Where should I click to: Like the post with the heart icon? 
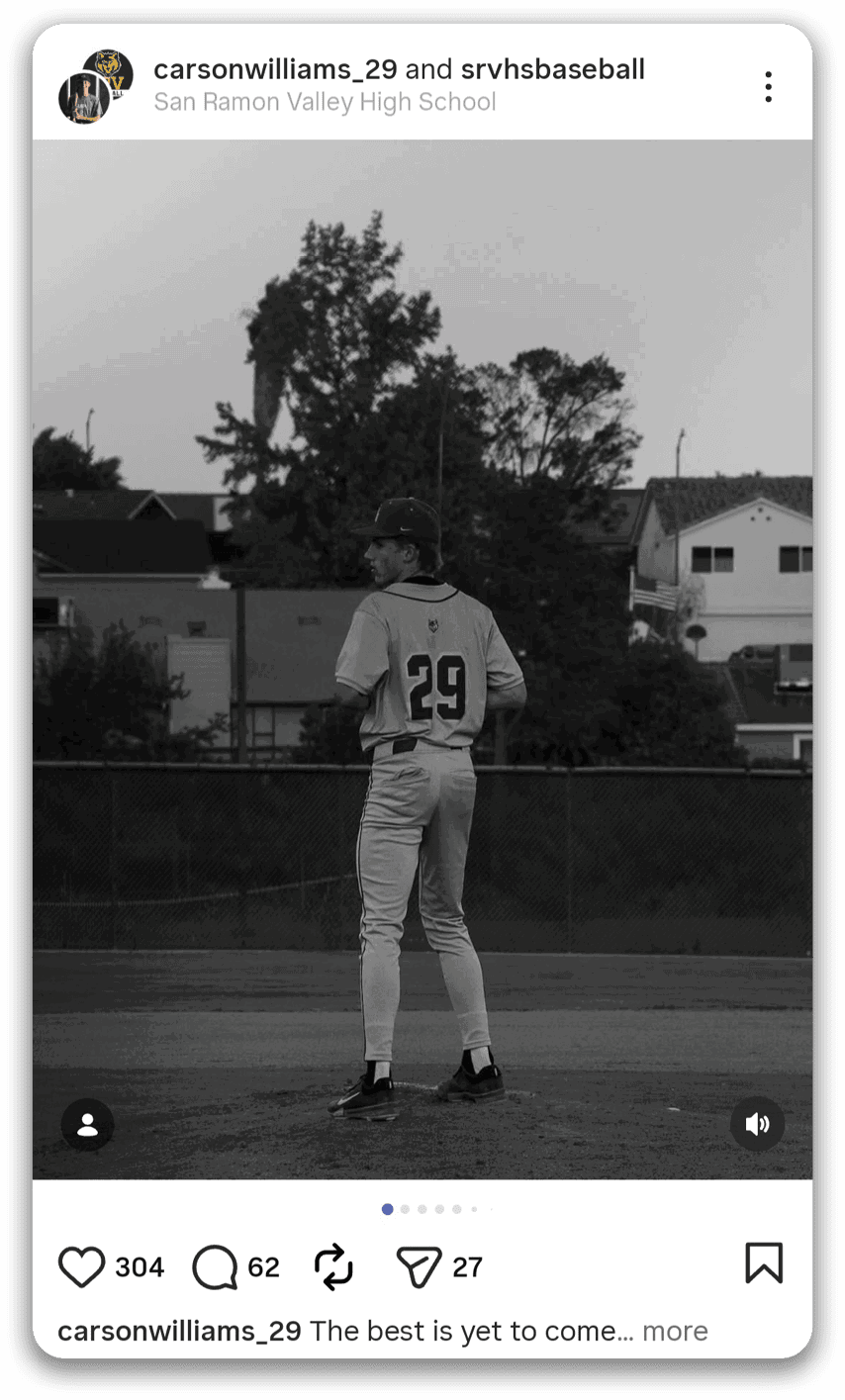tap(81, 1266)
